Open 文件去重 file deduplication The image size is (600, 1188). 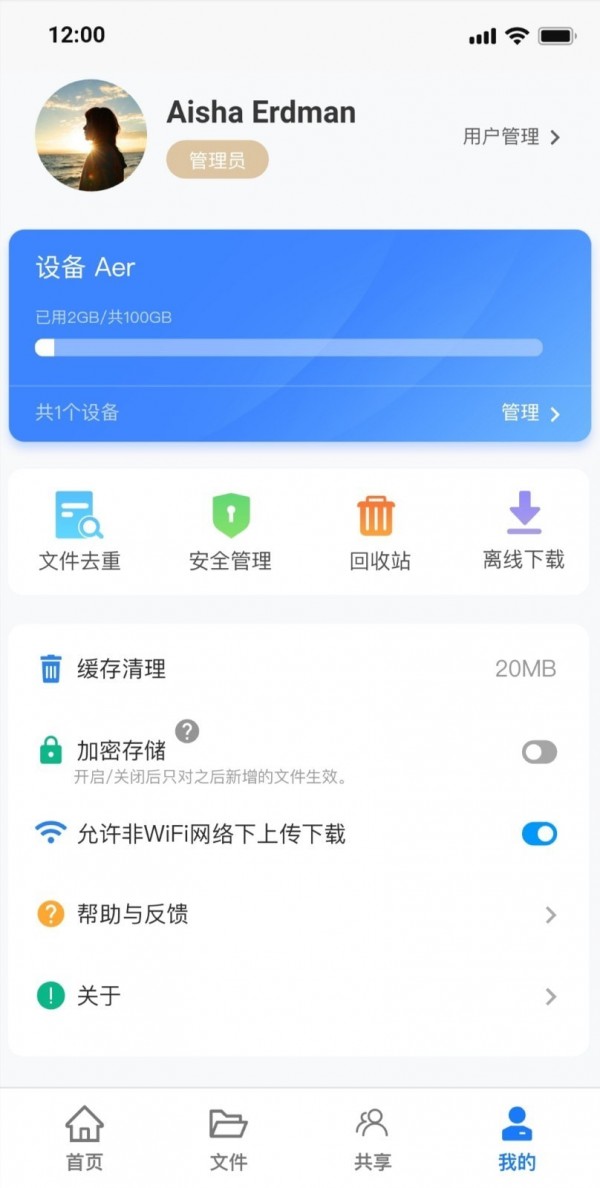coord(80,531)
